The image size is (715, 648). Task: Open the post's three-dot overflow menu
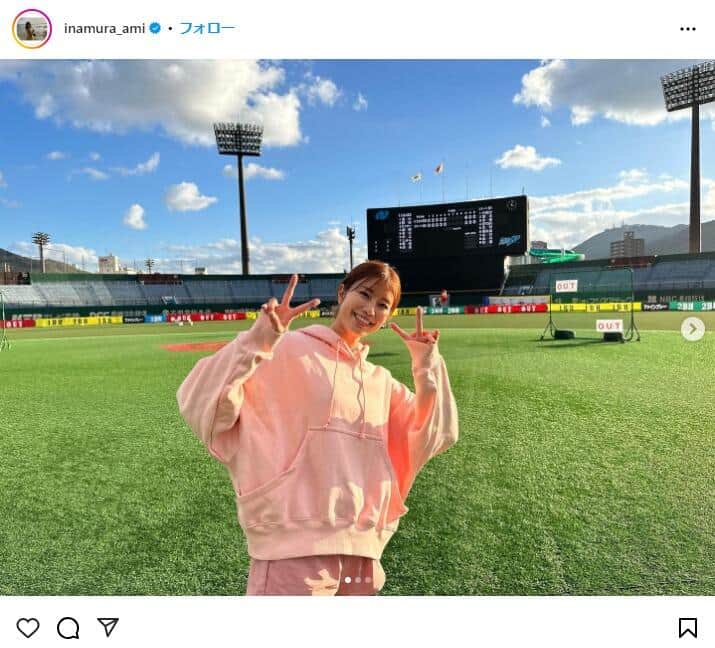coord(687,29)
